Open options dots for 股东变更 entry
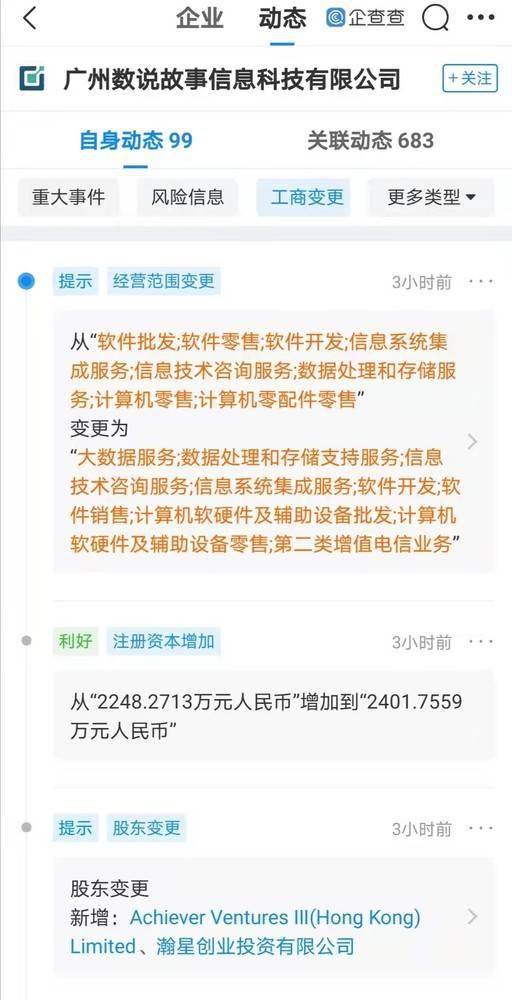 coord(481,828)
